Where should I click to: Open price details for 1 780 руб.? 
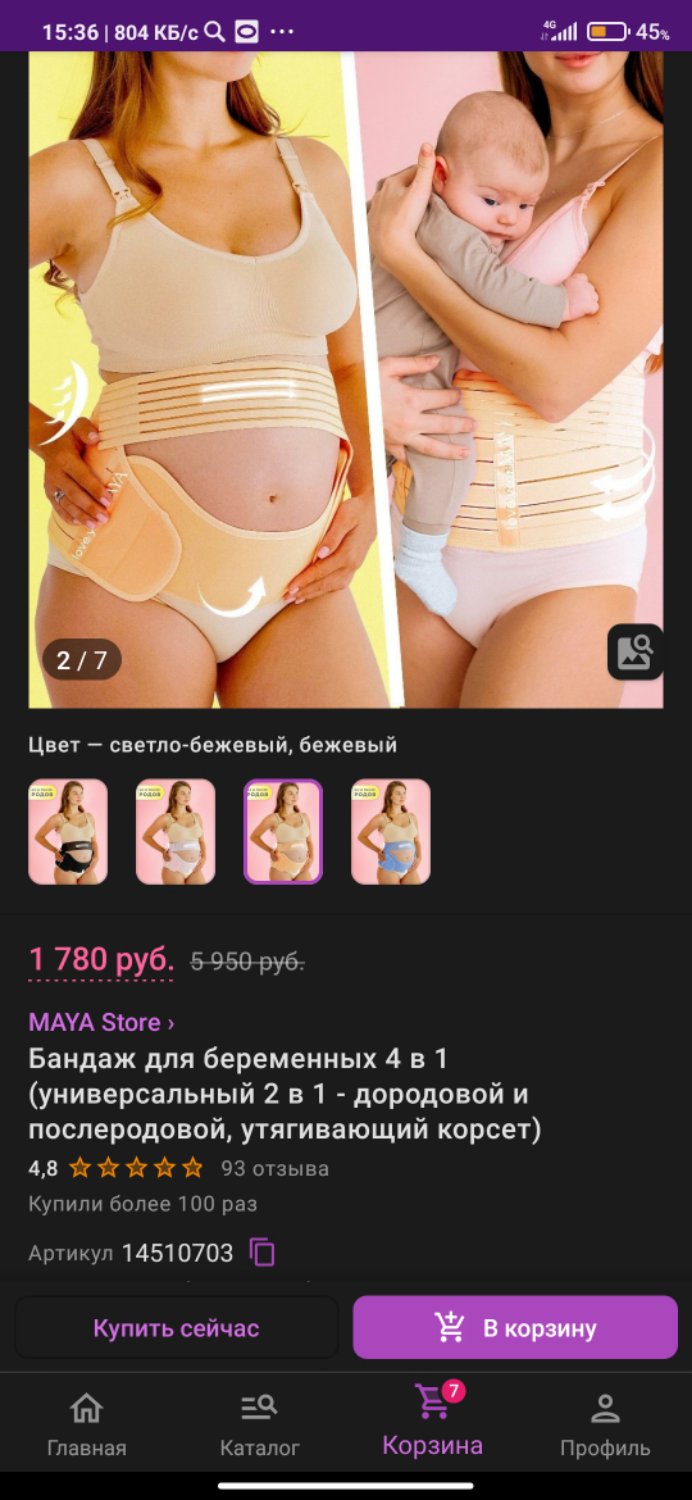coord(101,960)
